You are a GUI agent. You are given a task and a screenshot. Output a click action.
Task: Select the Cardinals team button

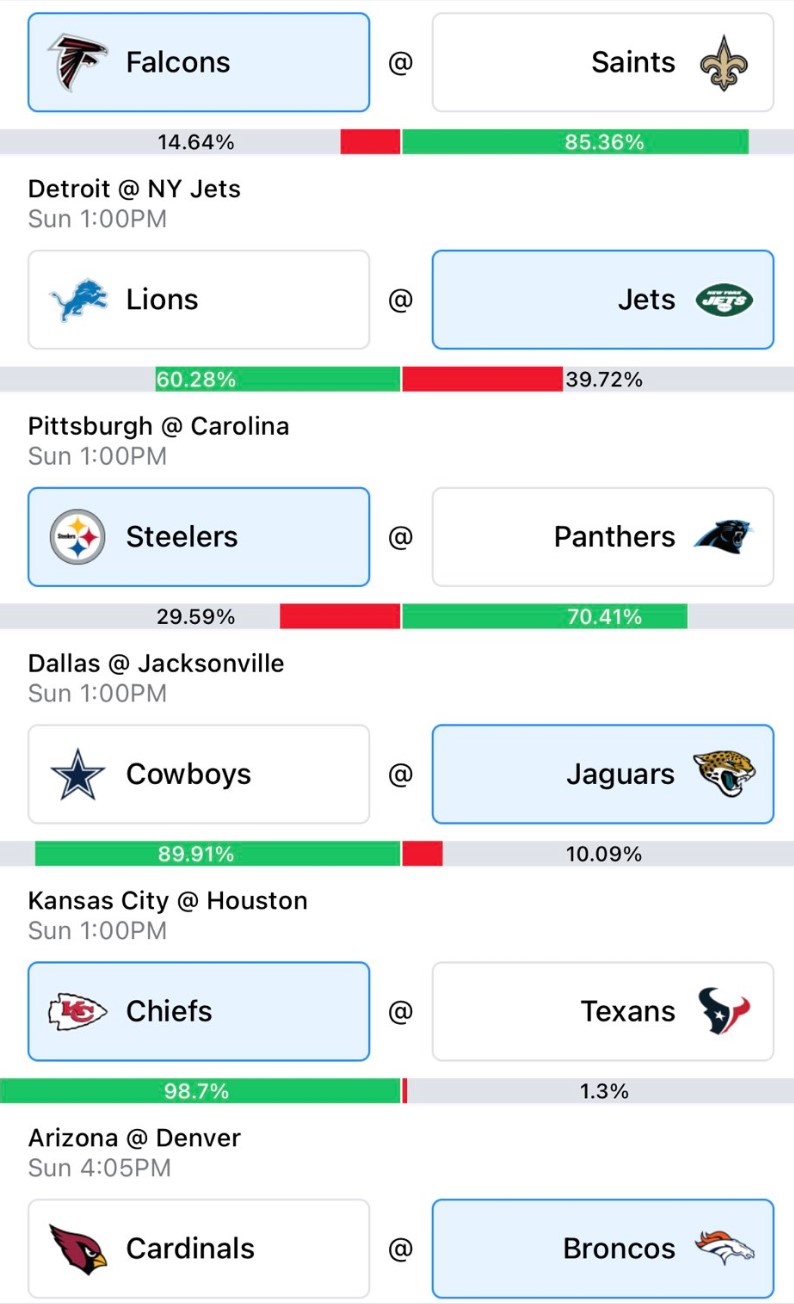tap(199, 1248)
